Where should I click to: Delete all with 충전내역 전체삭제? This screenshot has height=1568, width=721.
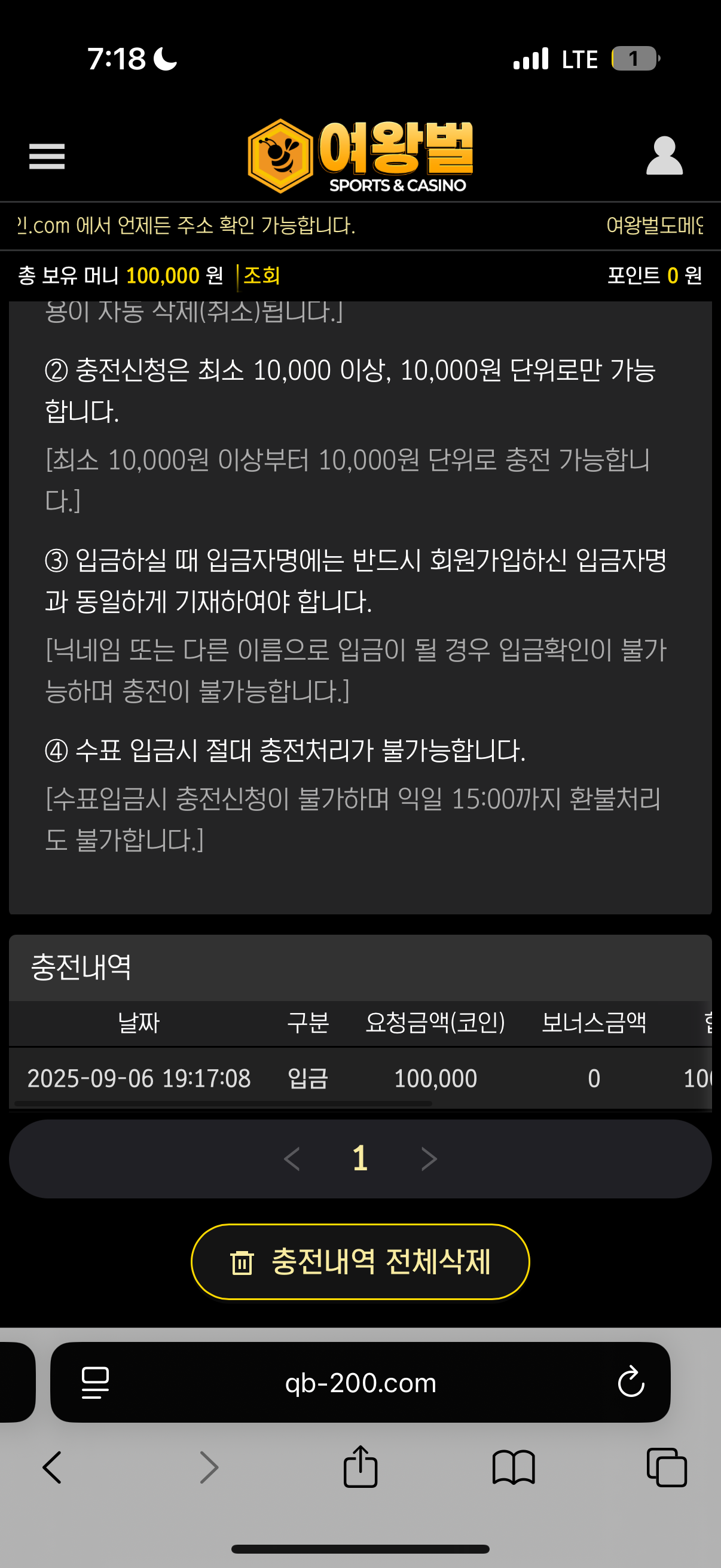(x=360, y=1261)
